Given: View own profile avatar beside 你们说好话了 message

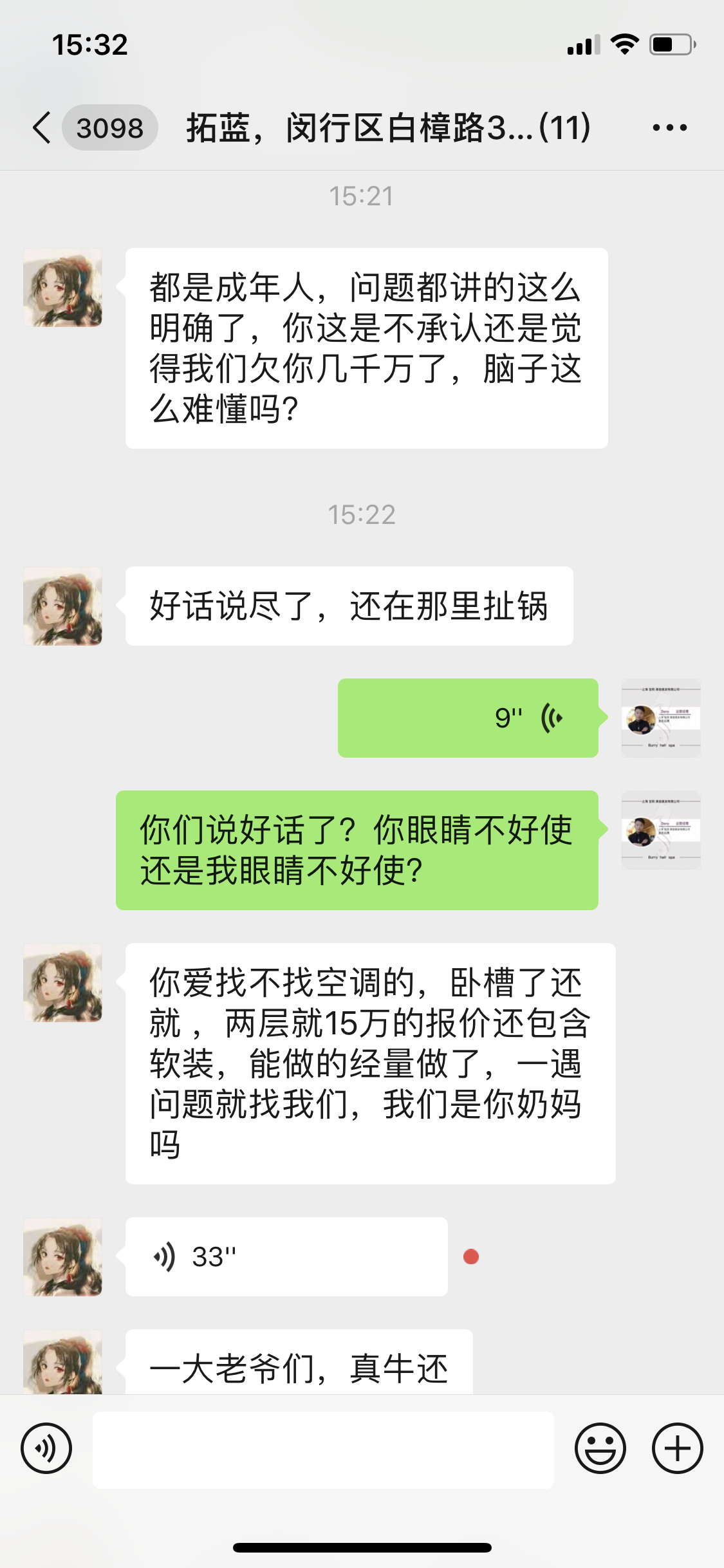Looking at the screenshot, I should point(661,830).
